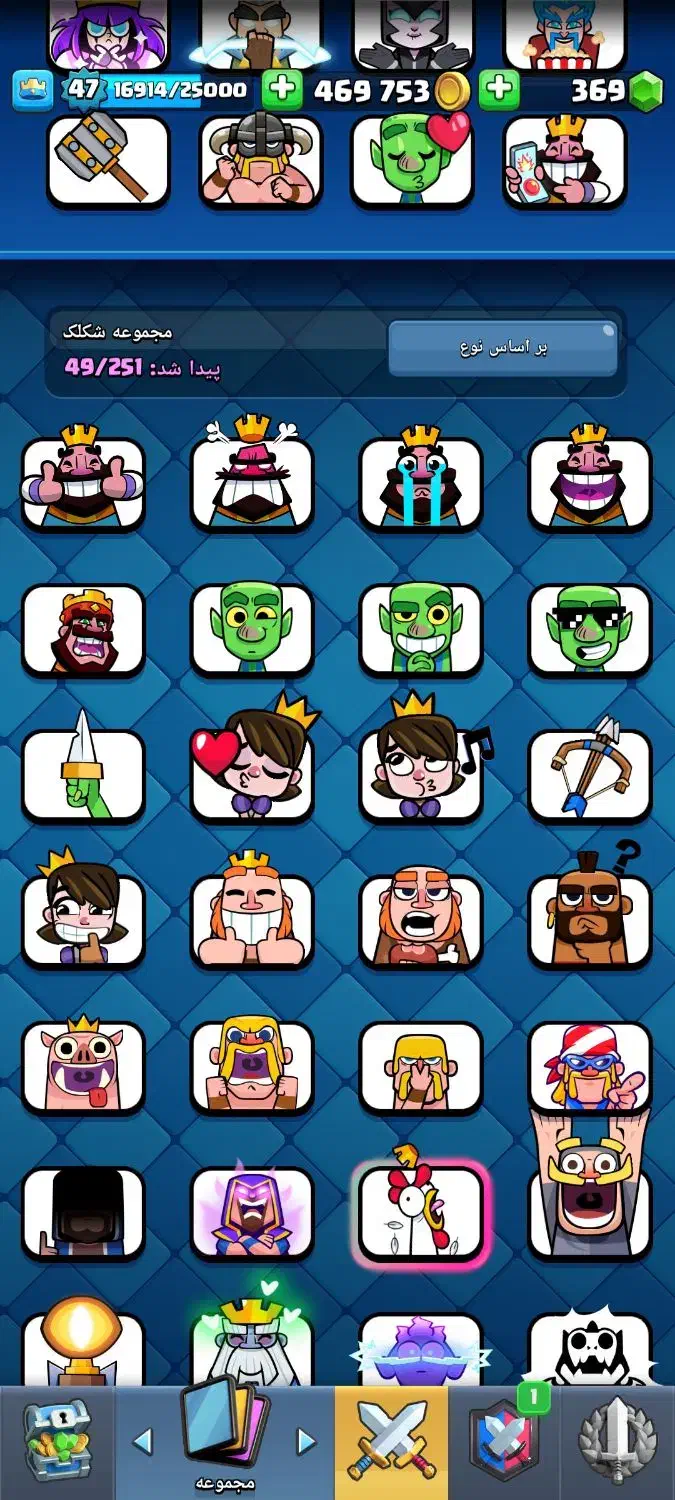
Task: Pick the purple hooded wizard emote
Action: coord(252,1213)
